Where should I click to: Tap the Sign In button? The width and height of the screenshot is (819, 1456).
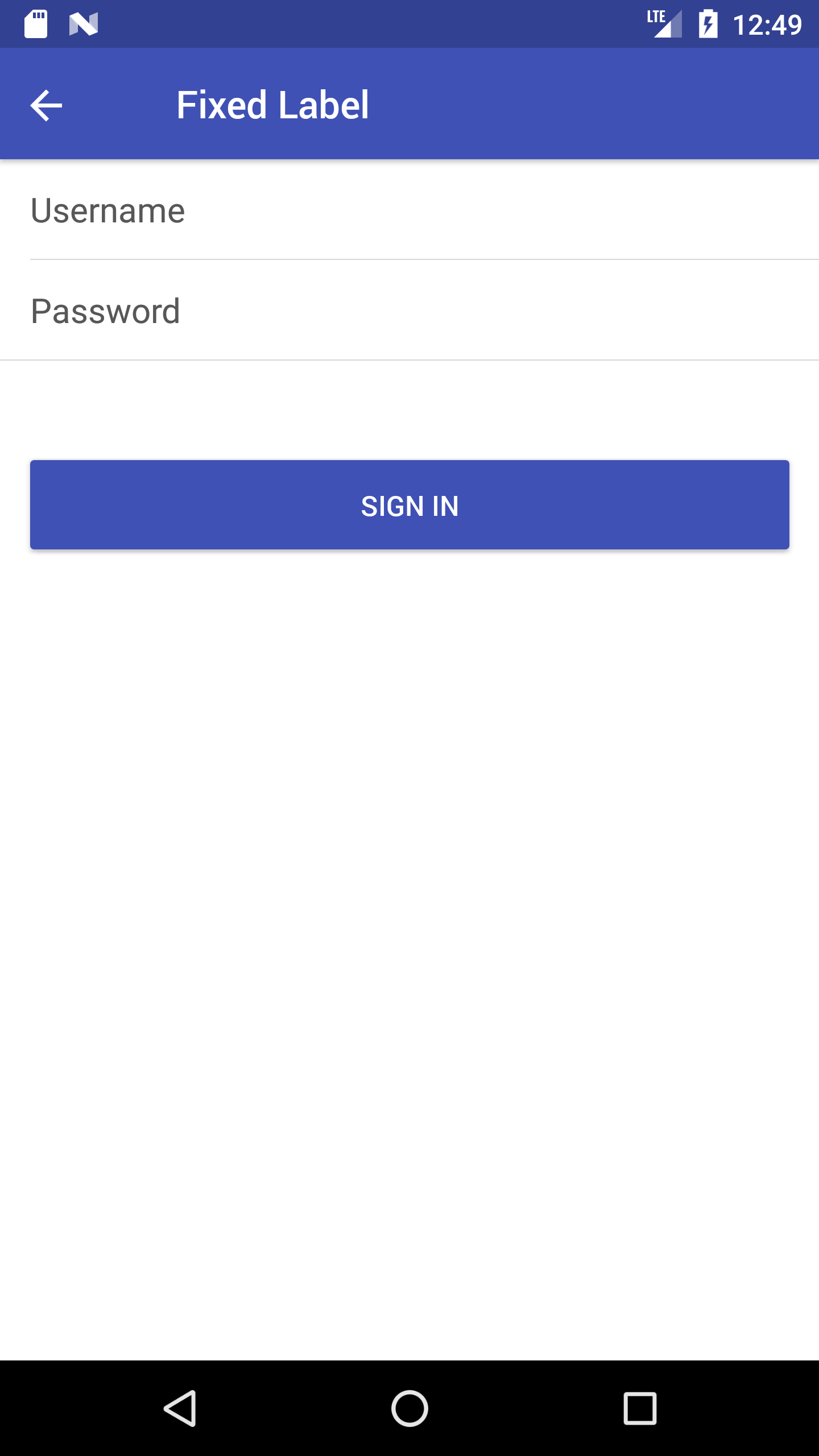pyautogui.click(x=409, y=505)
